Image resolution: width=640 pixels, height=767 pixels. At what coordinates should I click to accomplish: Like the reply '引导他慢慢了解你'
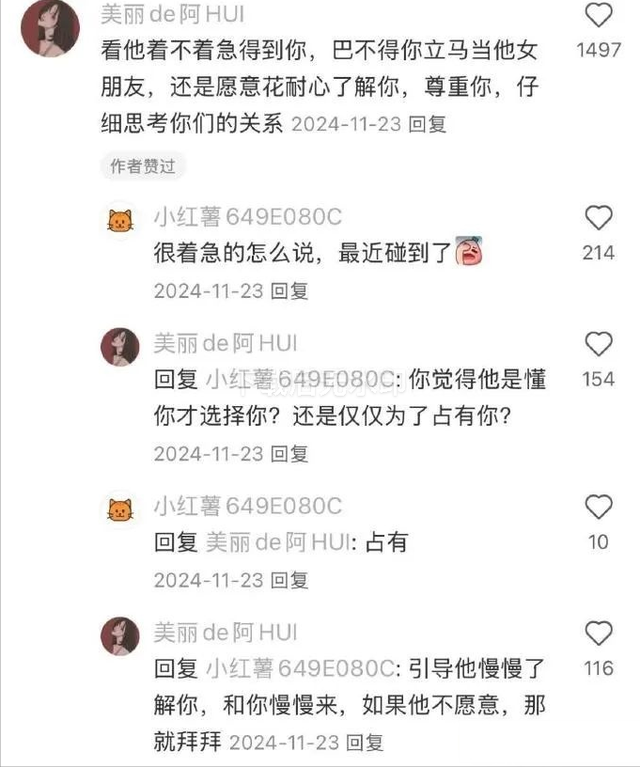point(598,634)
